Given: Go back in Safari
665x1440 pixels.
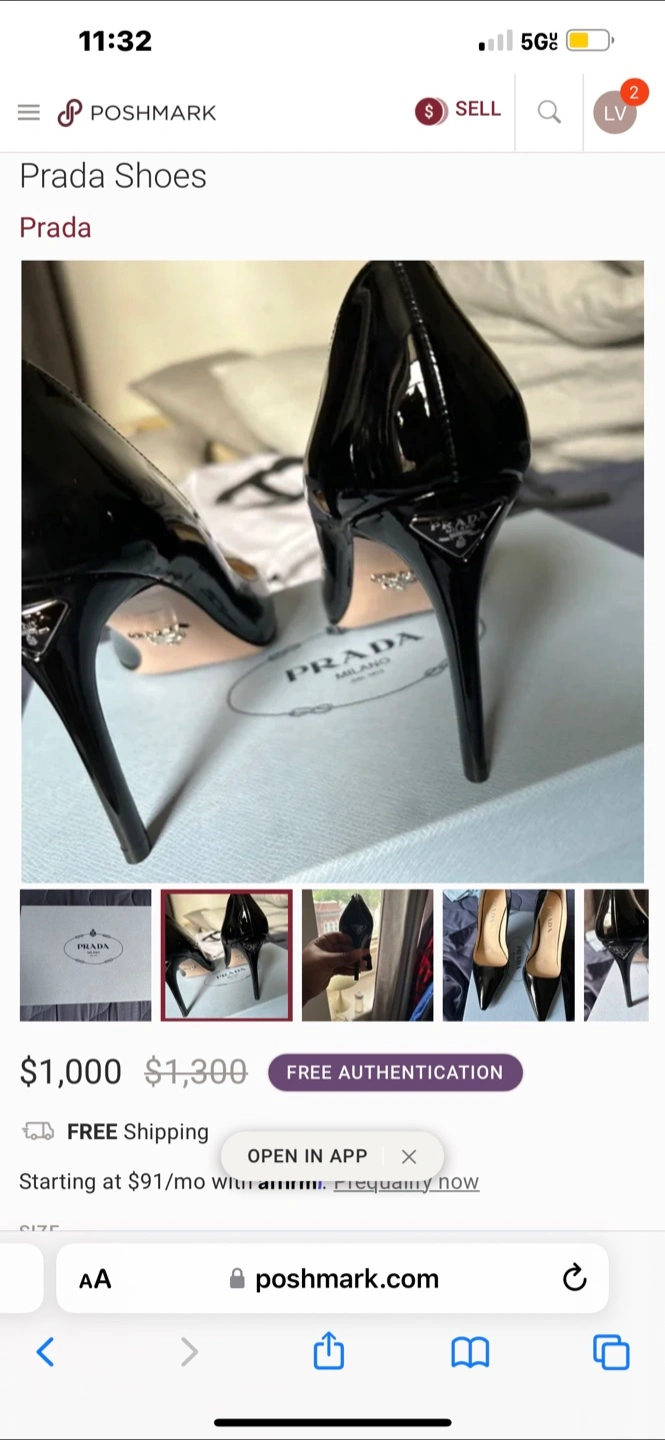Looking at the screenshot, I should [45, 1352].
